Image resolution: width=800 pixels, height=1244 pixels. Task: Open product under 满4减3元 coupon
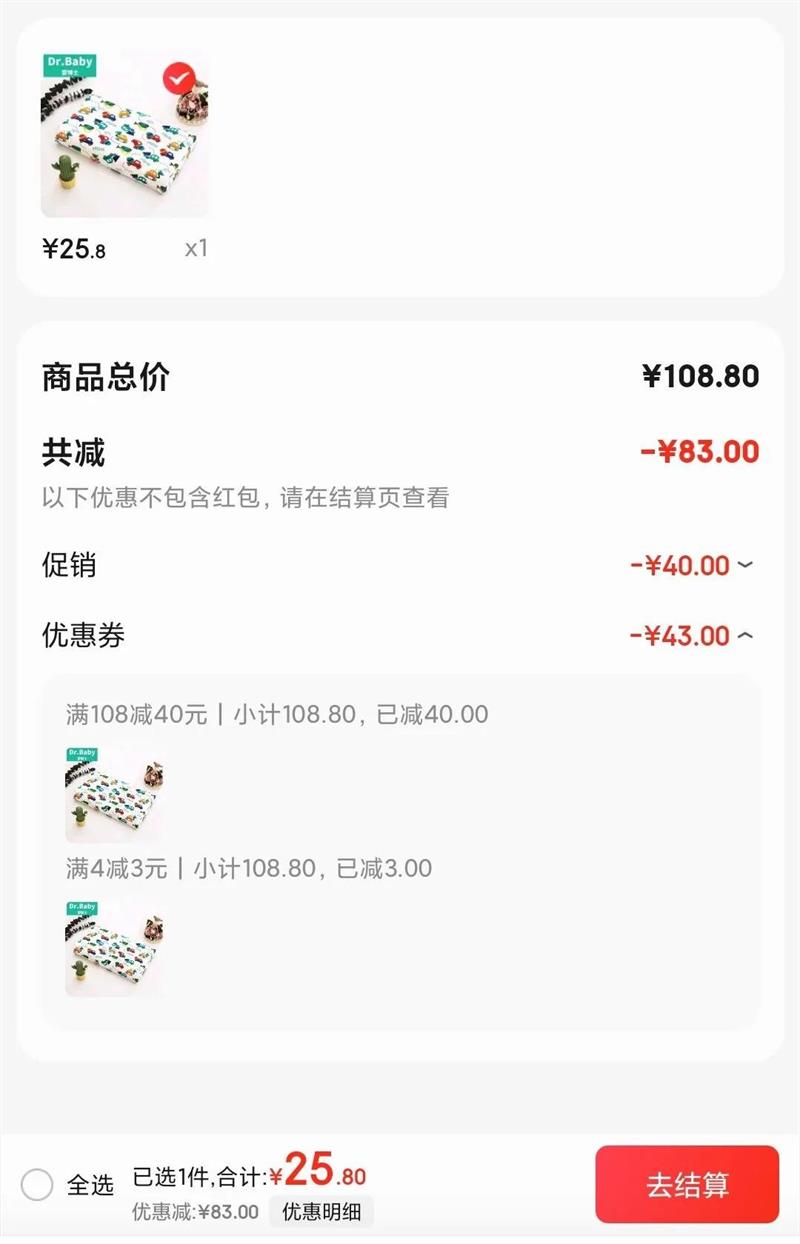[x=115, y=947]
